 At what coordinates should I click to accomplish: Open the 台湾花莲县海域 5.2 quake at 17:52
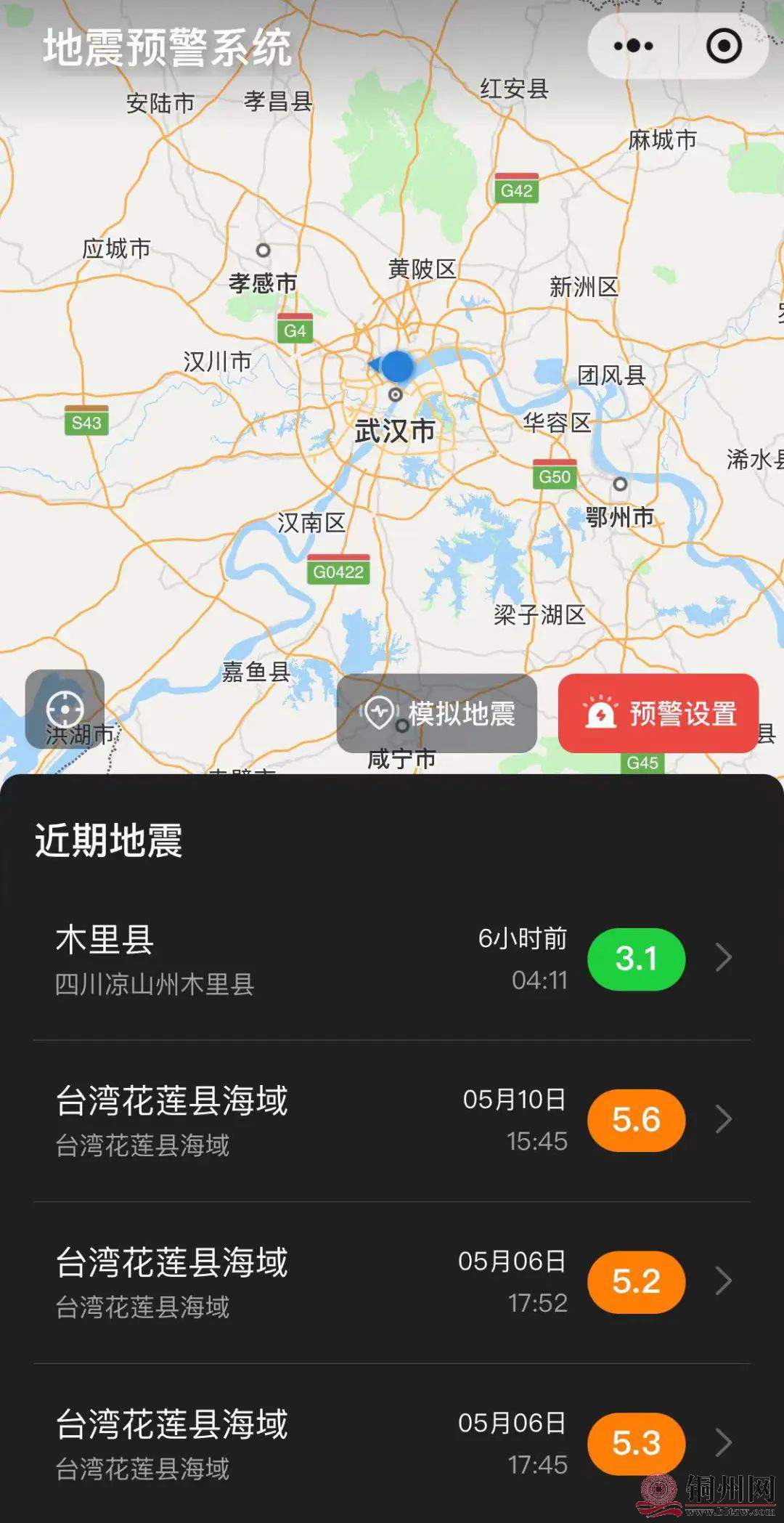(392, 1282)
